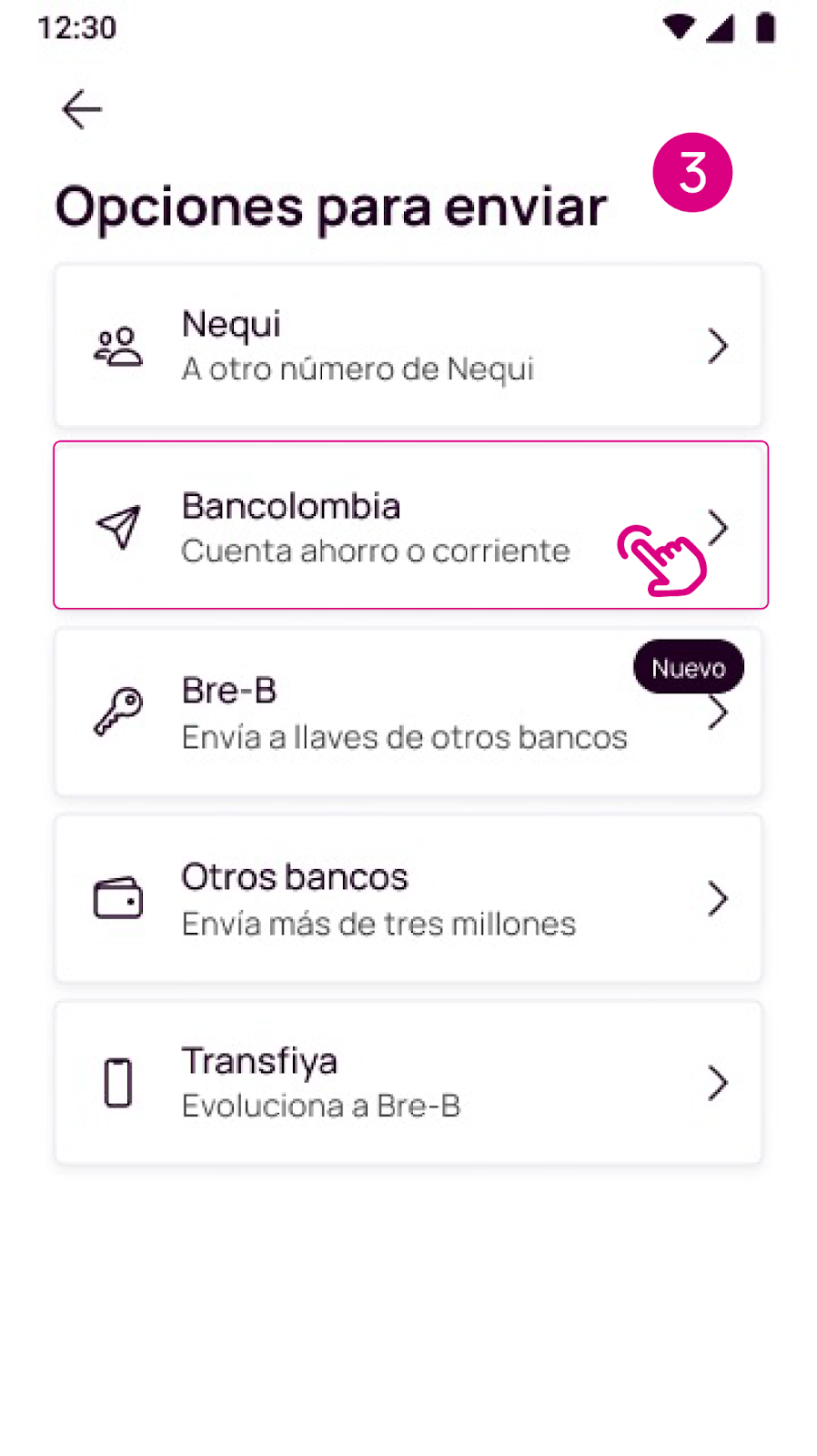Click the Nuevo badge on Bre-B
This screenshot has width=817, height=1456.
pyautogui.click(x=689, y=666)
